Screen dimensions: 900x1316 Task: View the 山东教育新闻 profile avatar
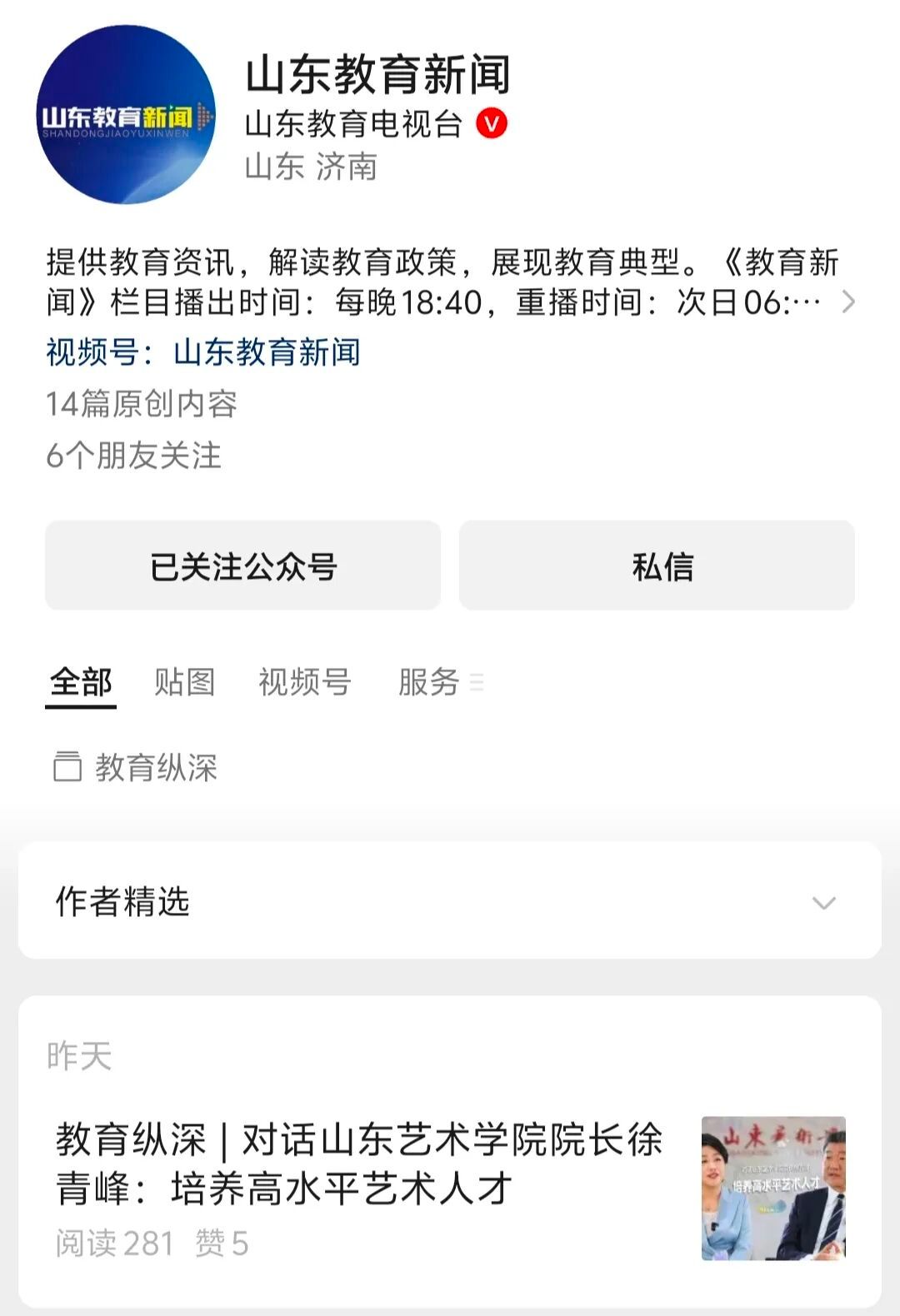pos(126,115)
